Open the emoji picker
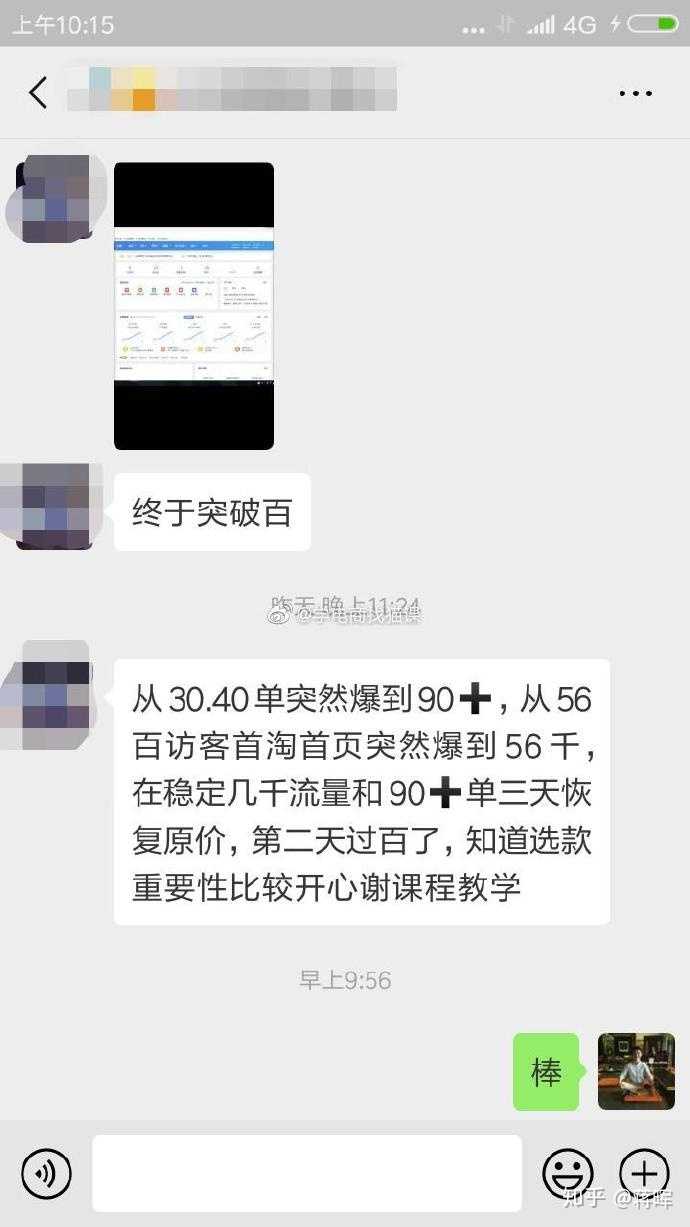The image size is (690, 1227). tap(567, 1173)
